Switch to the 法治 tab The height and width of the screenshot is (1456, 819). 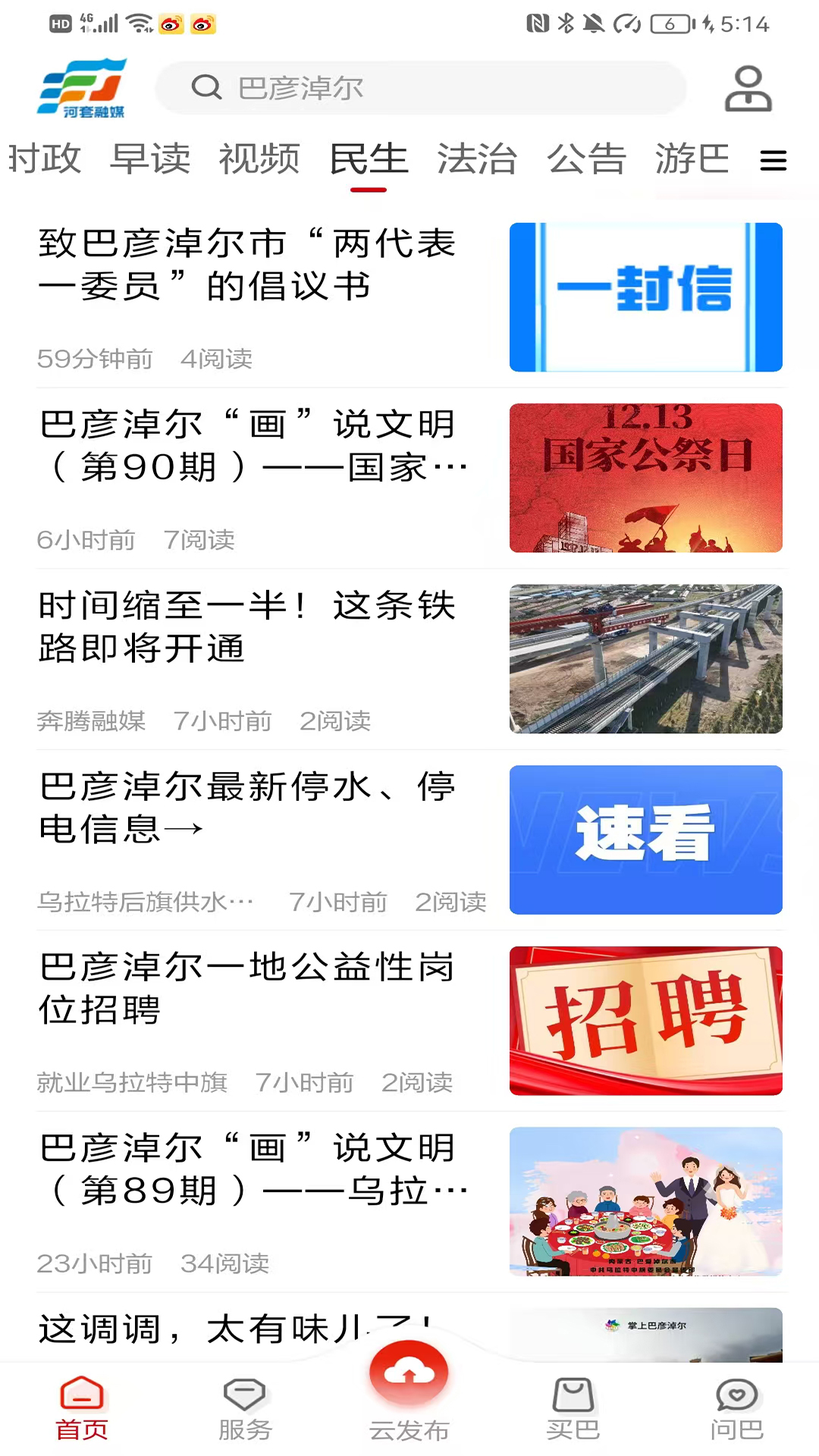[478, 159]
